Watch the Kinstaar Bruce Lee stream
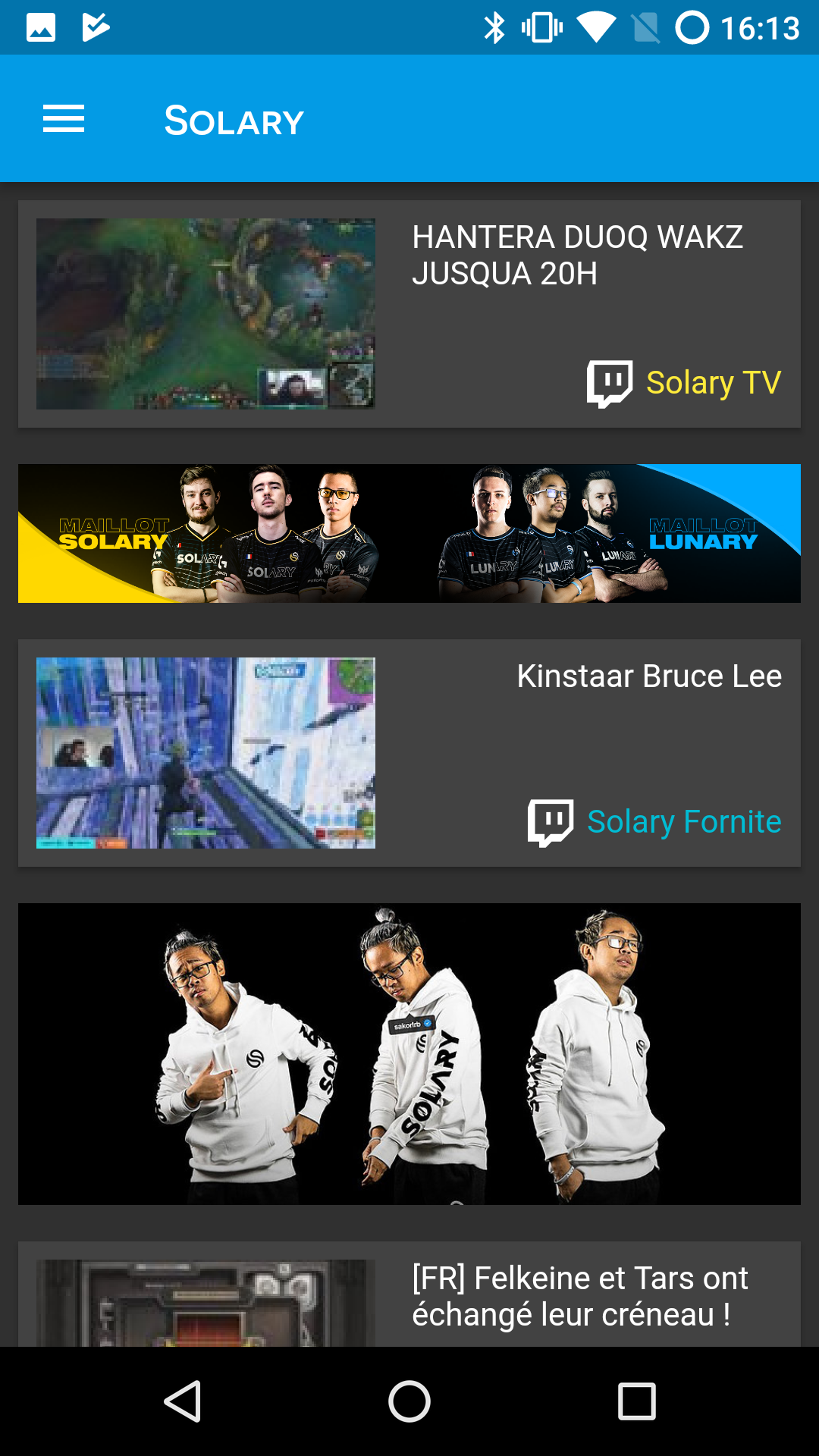The image size is (819, 1456). coord(409,752)
